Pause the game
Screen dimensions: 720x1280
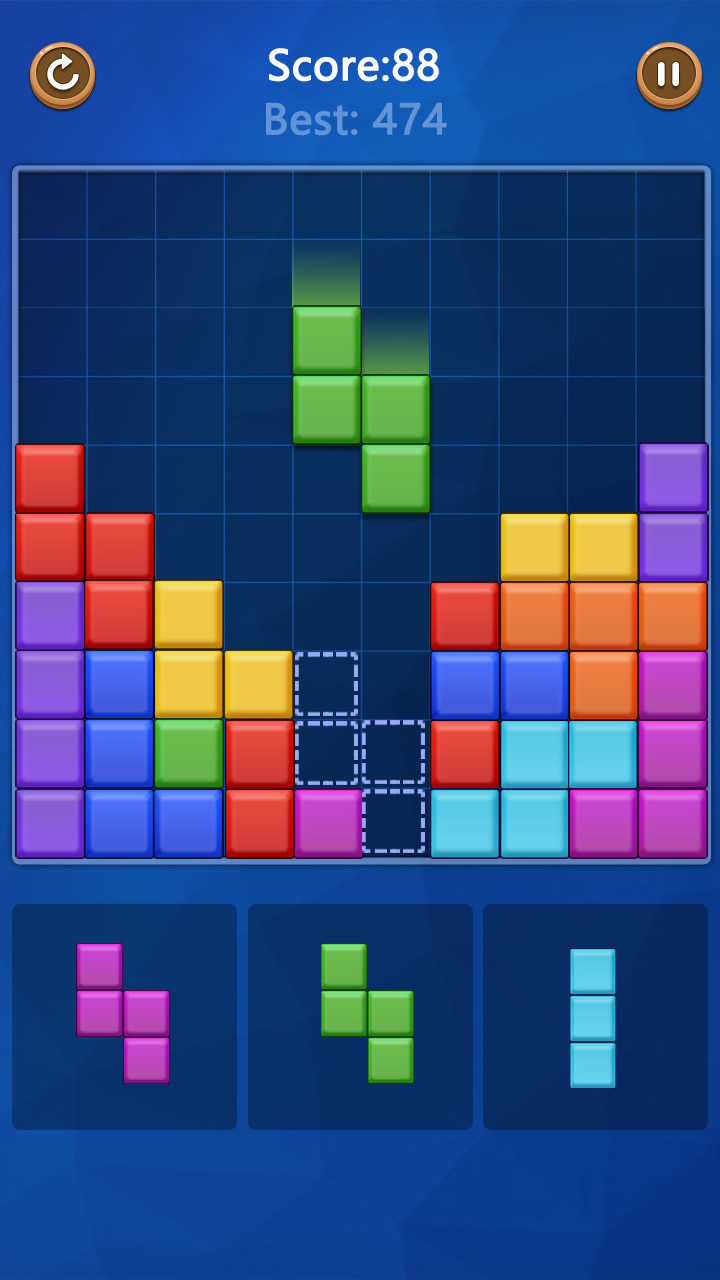coord(669,74)
